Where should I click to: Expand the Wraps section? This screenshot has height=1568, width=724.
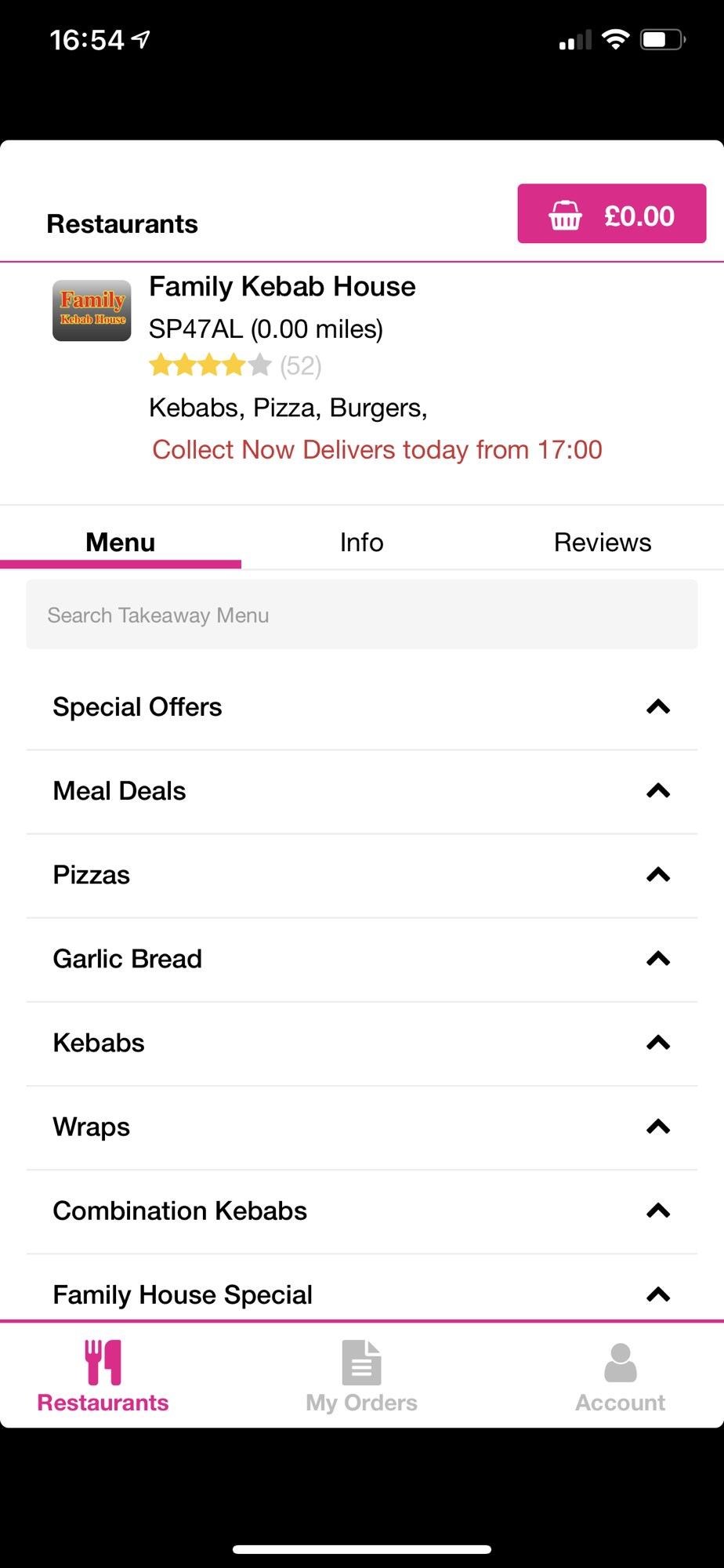tap(361, 1127)
